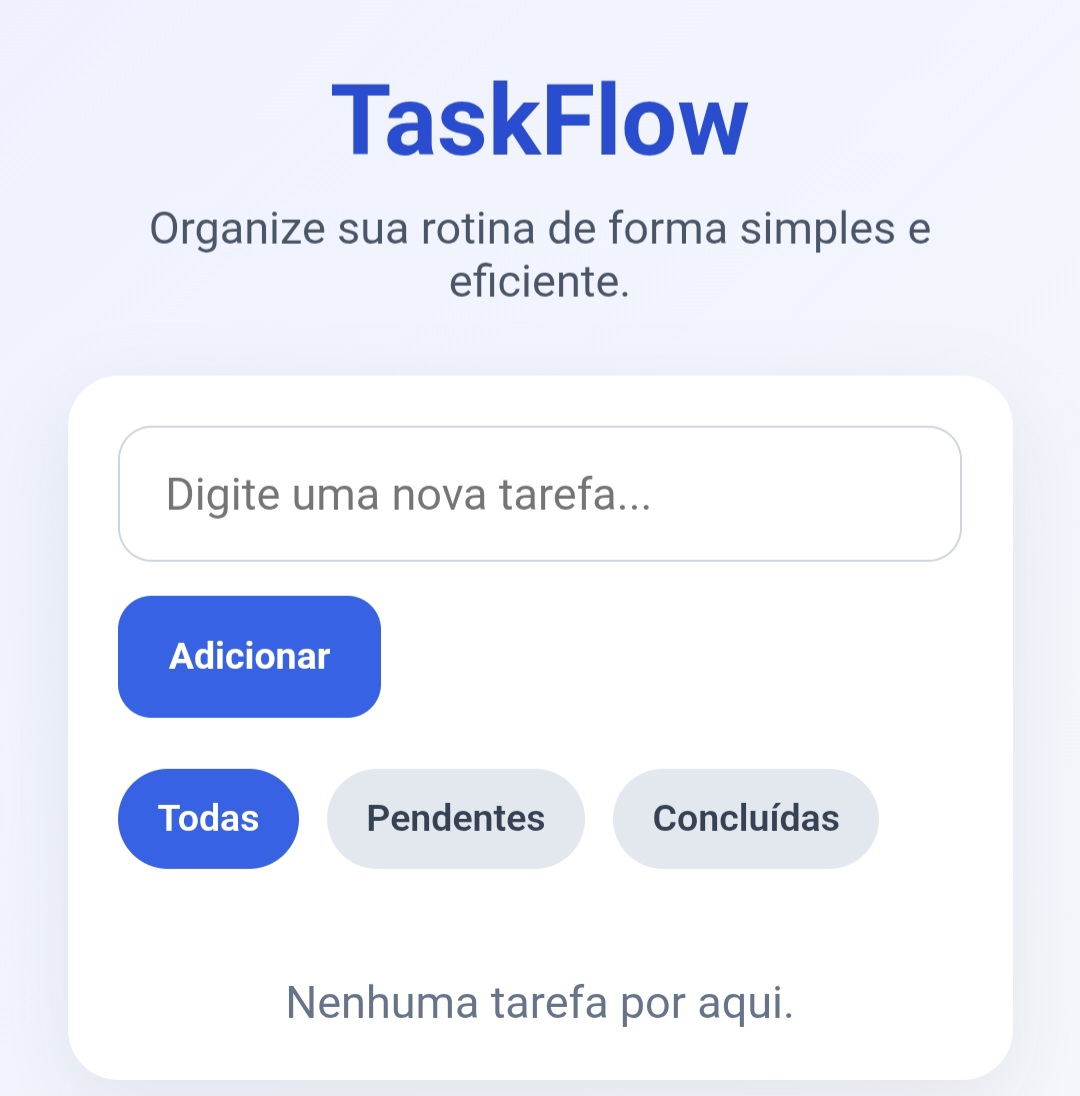Click the app subtitle text
The image size is (1080, 1096).
(540, 253)
